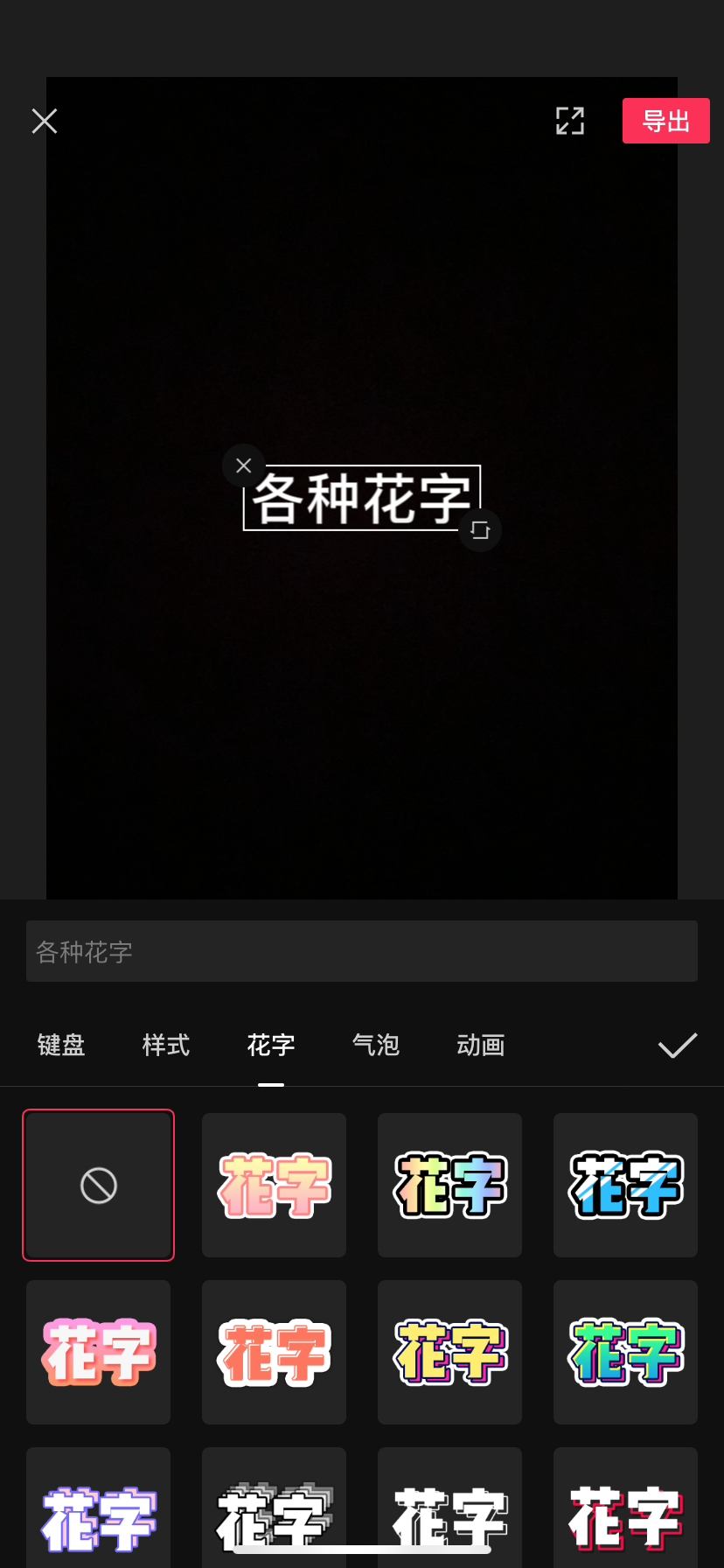Confirm text edits with the checkmark
The width and height of the screenshot is (724, 1568).
pos(678,1045)
